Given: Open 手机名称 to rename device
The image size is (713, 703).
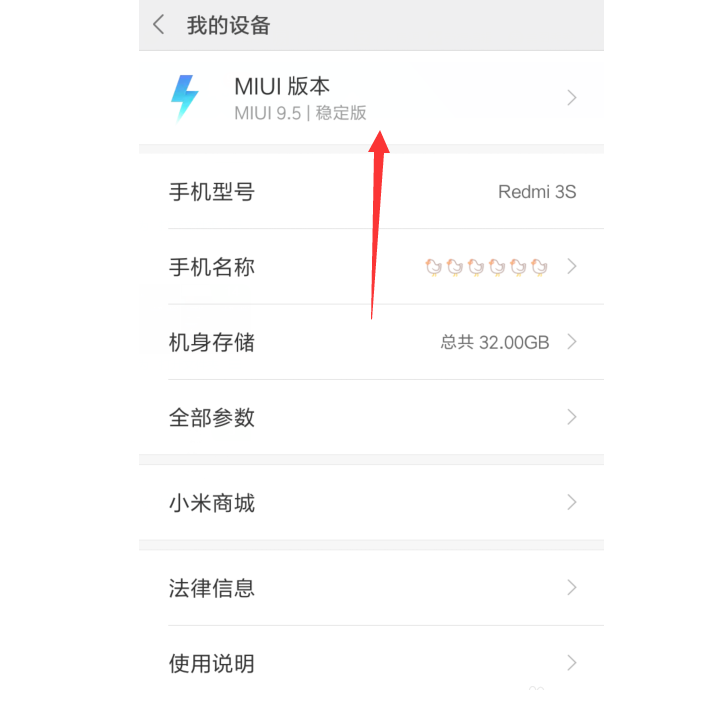Looking at the screenshot, I should point(371,267).
